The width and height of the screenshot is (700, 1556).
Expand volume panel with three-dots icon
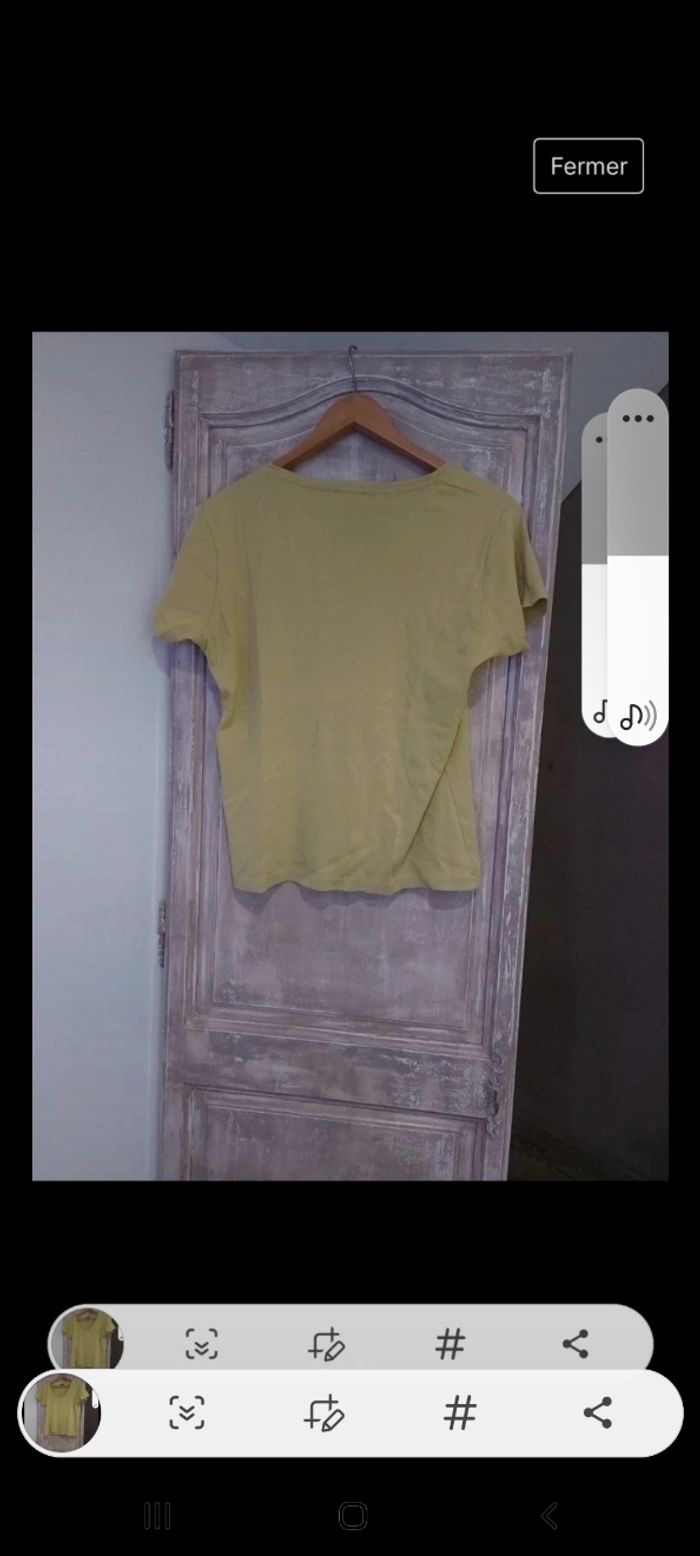pos(637,418)
